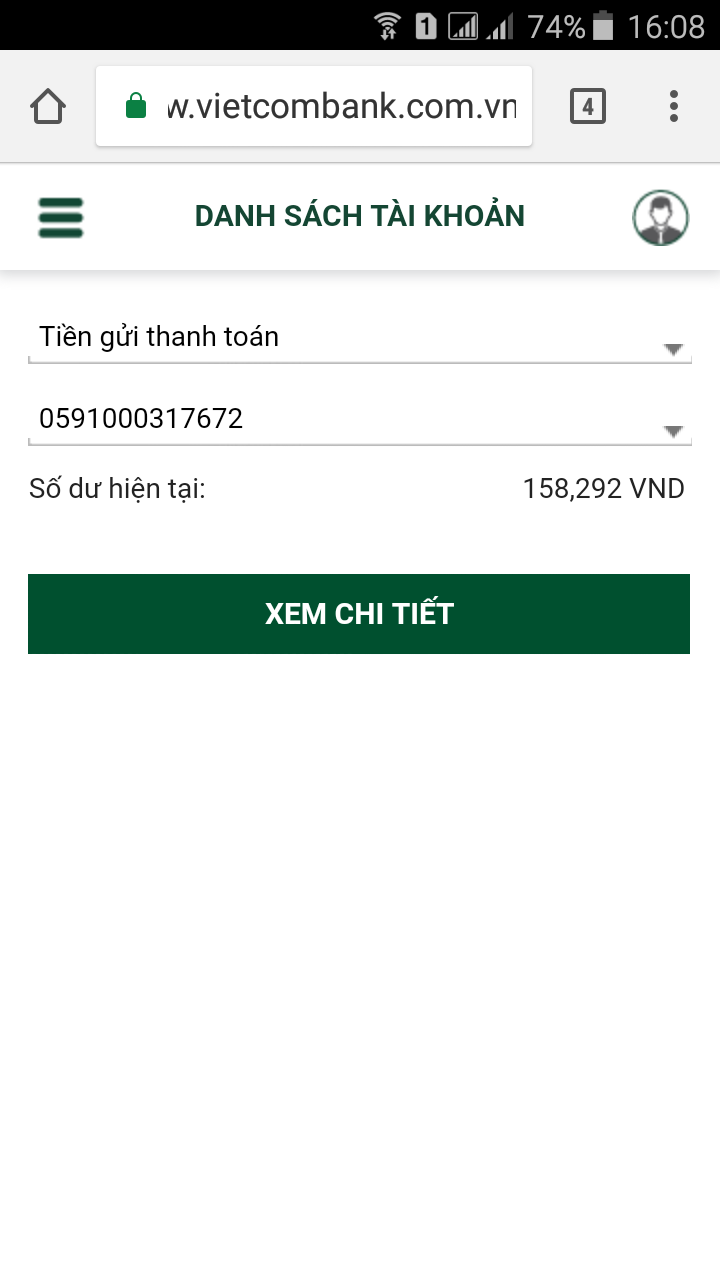Go to the browser home page

coord(48,106)
